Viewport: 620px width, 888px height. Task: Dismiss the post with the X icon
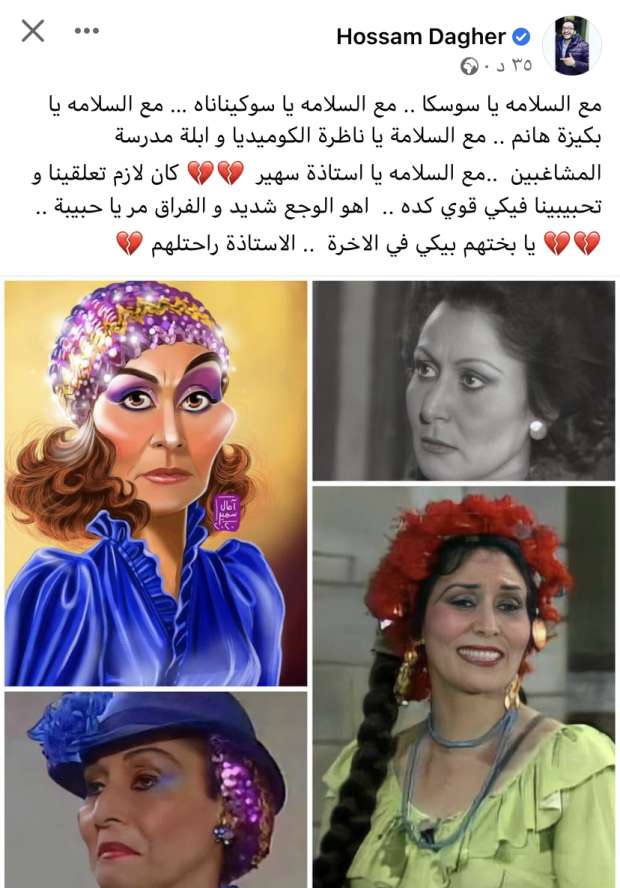pyautogui.click(x=33, y=31)
